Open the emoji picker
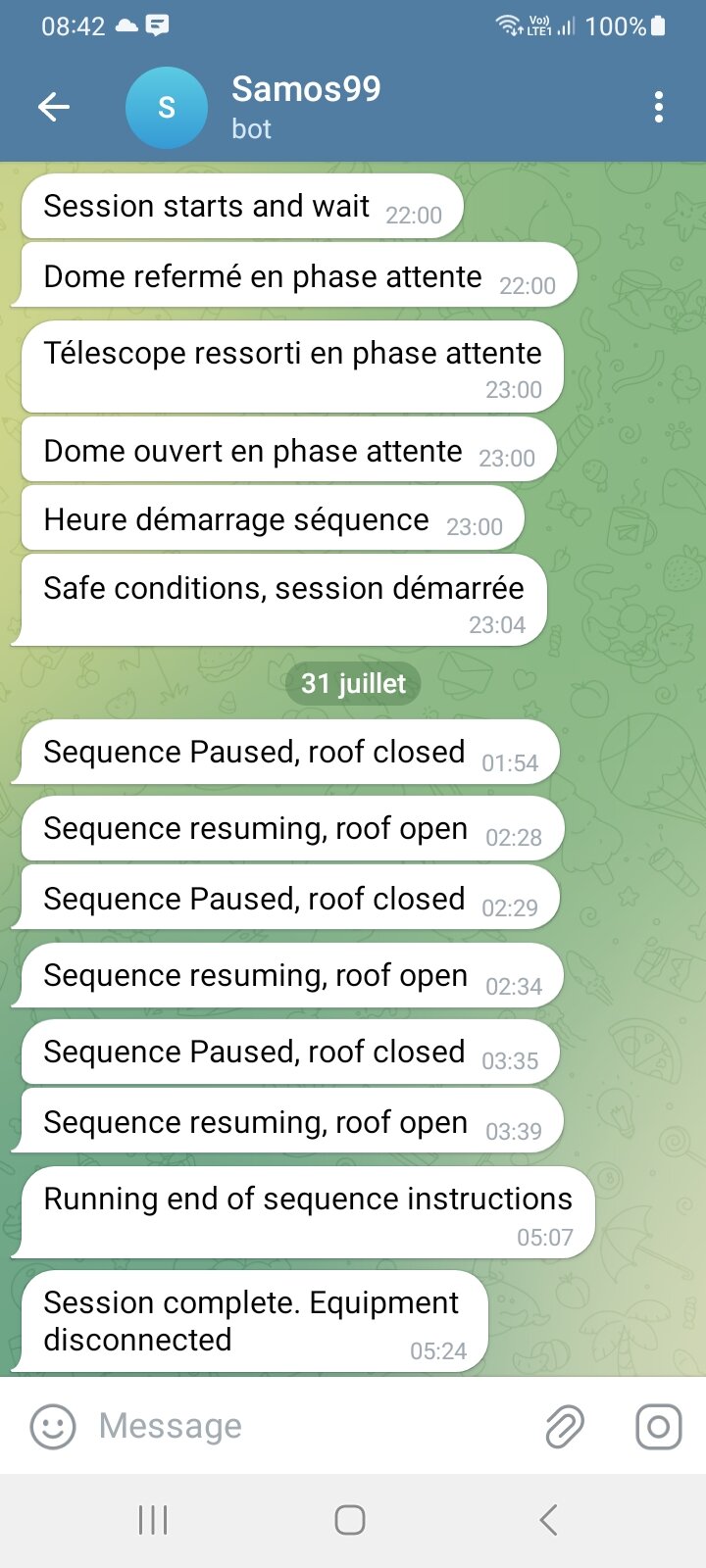 click(53, 1426)
